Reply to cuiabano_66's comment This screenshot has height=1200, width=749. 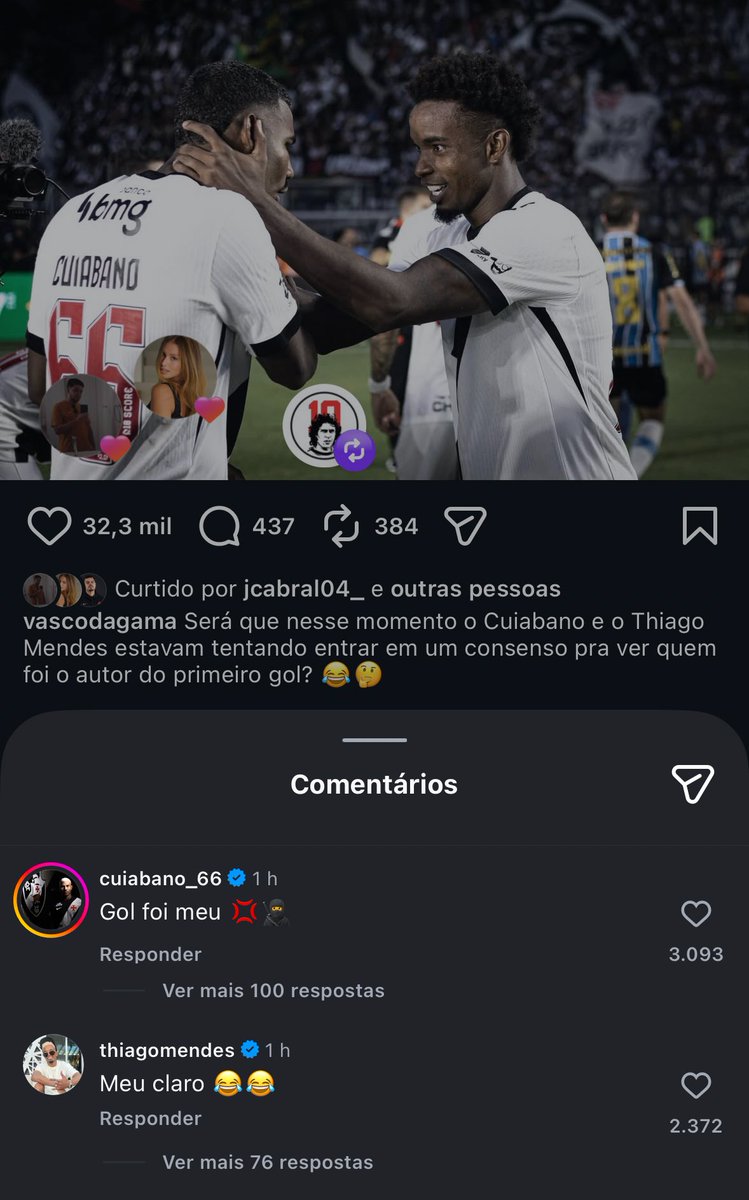point(150,955)
